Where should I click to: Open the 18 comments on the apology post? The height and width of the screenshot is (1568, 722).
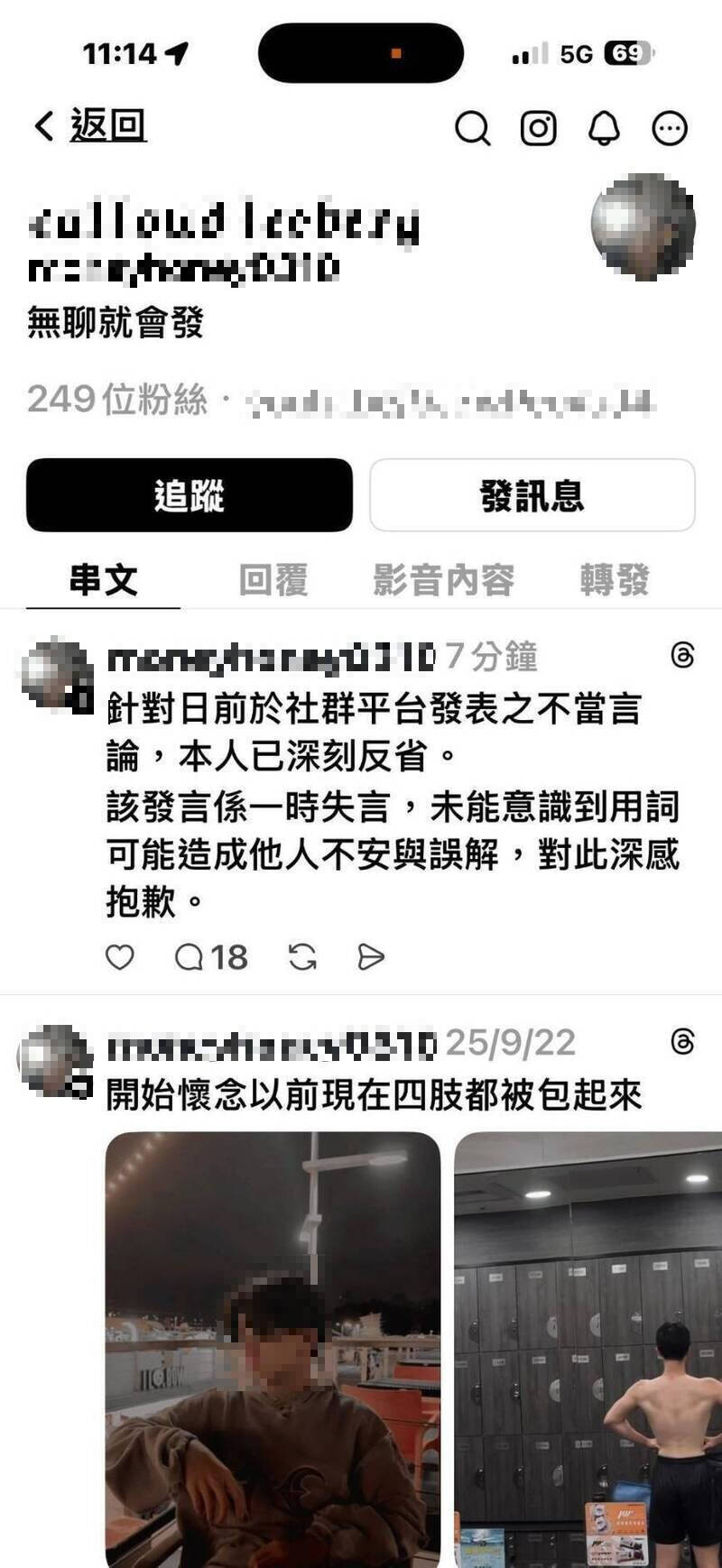pyautogui.click(x=210, y=957)
